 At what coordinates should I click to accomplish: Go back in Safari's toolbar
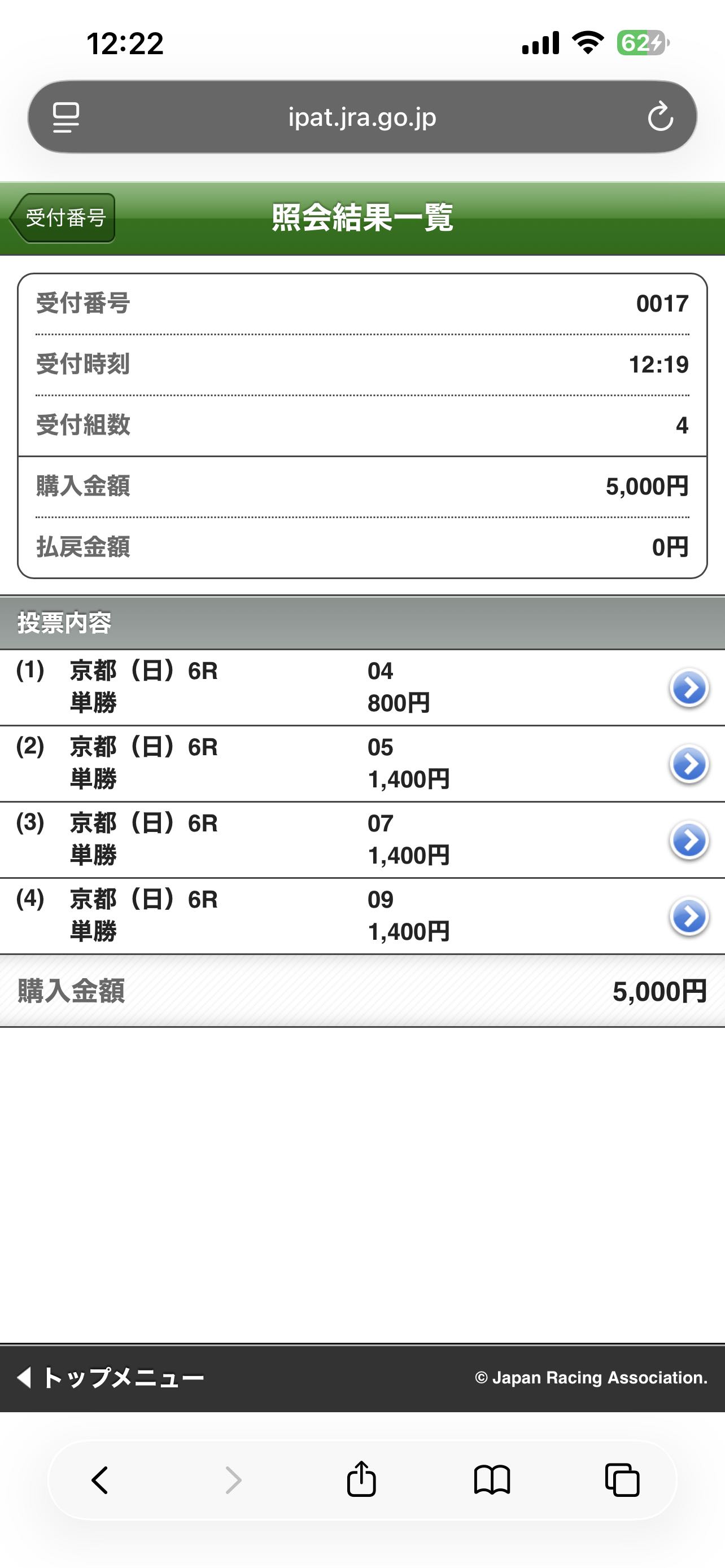point(101,1480)
